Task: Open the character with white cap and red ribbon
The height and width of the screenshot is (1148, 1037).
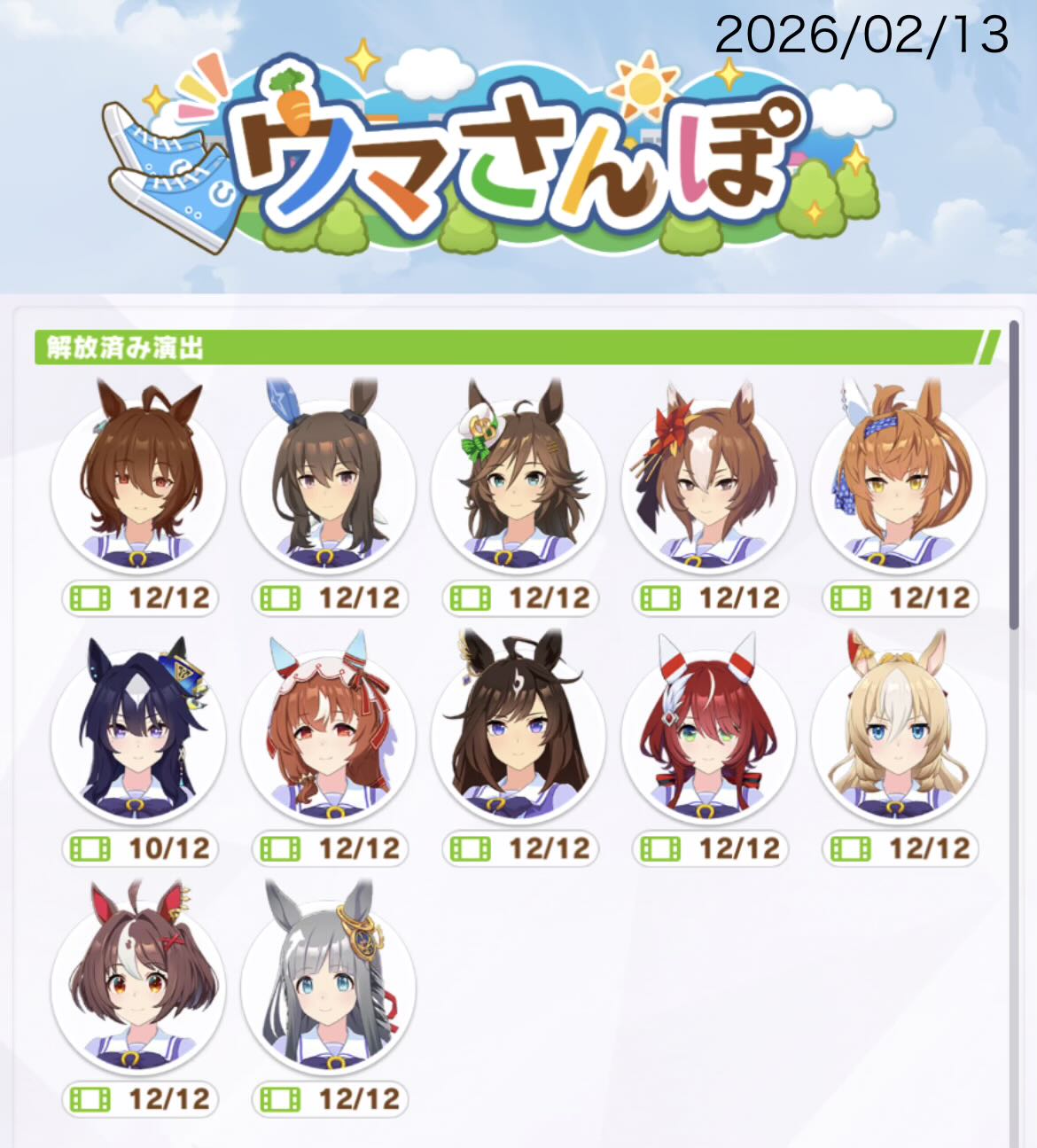Action: 329,736
